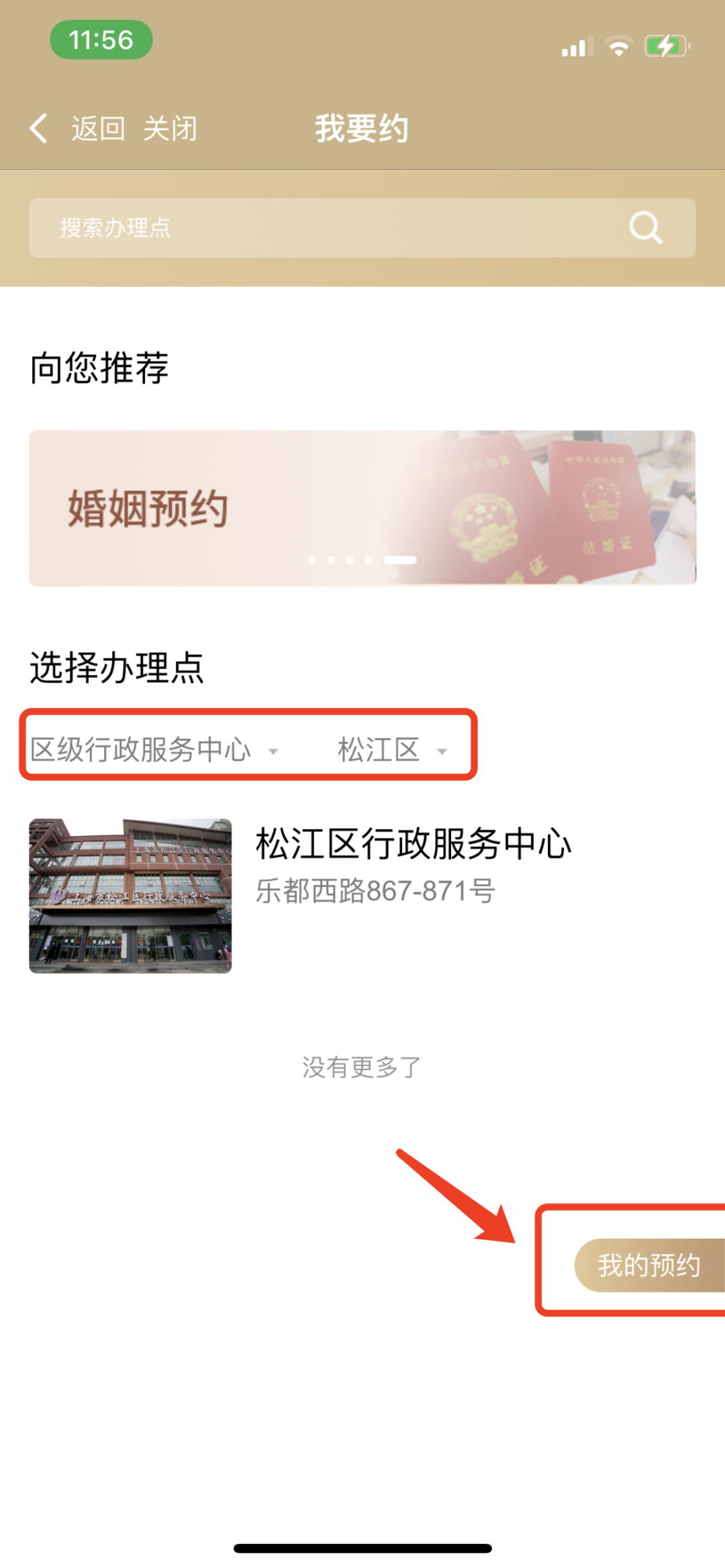The height and width of the screenshot is (1568, 725).
Task: Open the 我的预约 button
Action: 648,1265
